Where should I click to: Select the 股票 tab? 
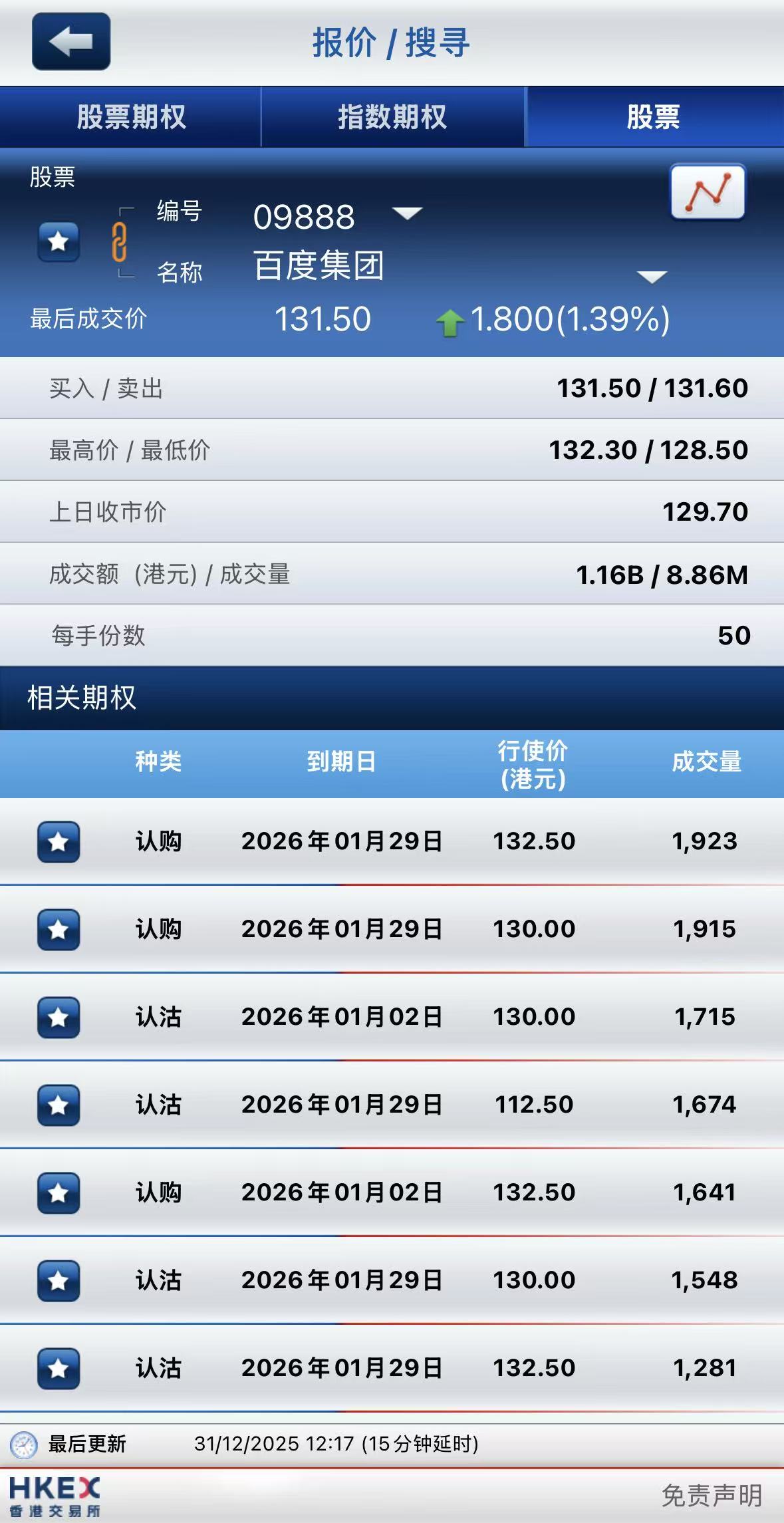tap(654, 117)
